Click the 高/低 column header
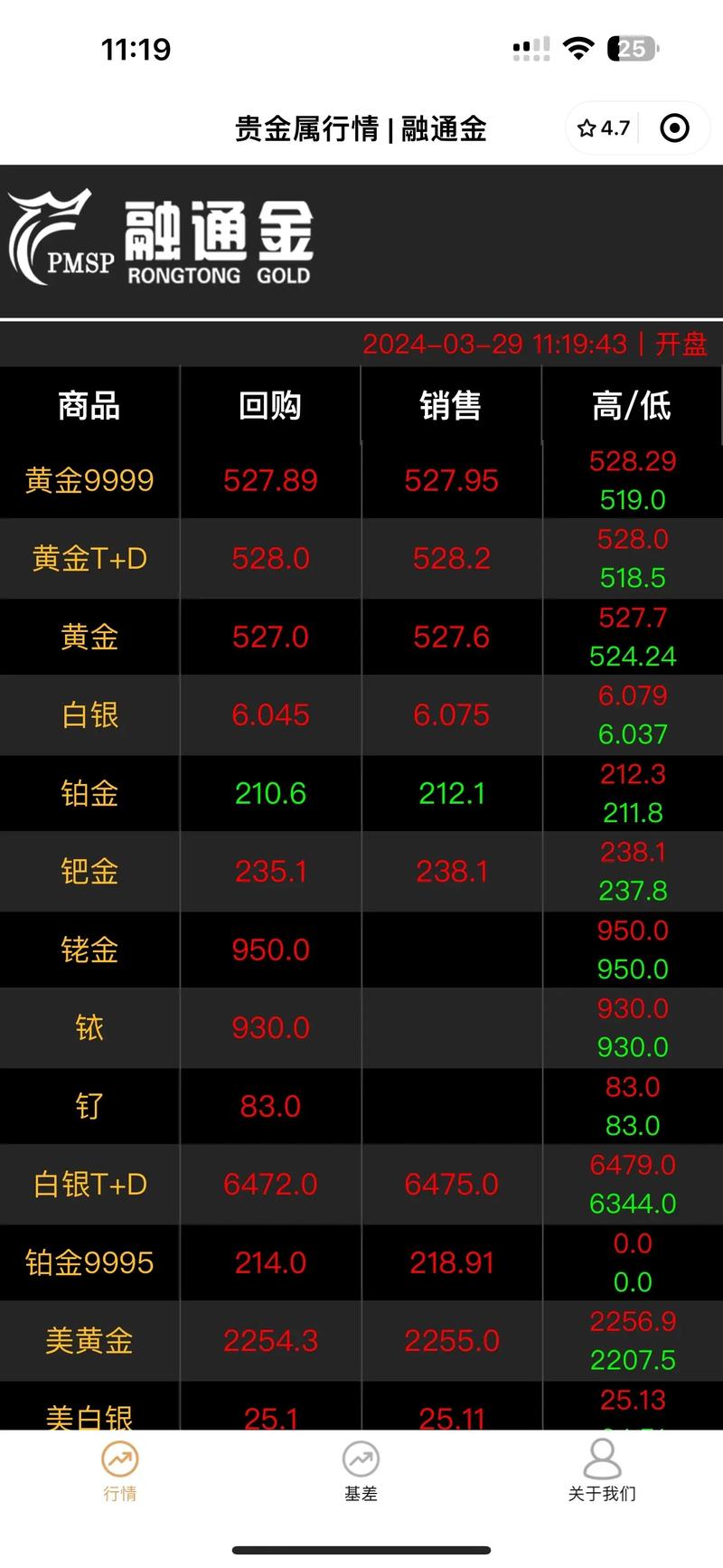The image size is (723, 1568). point(633,407)
